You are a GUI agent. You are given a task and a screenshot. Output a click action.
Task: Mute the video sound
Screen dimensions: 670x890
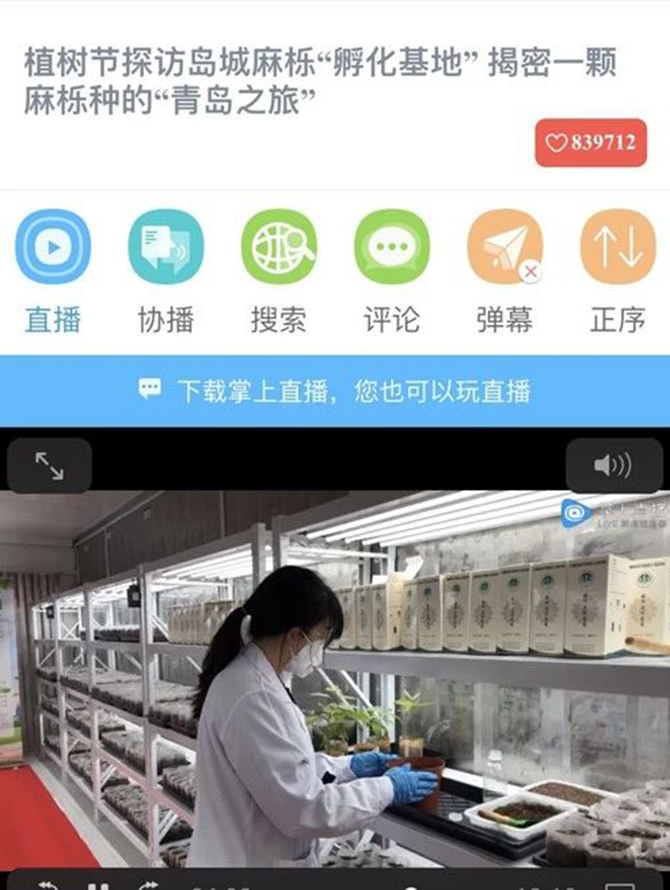coord(613,465)
